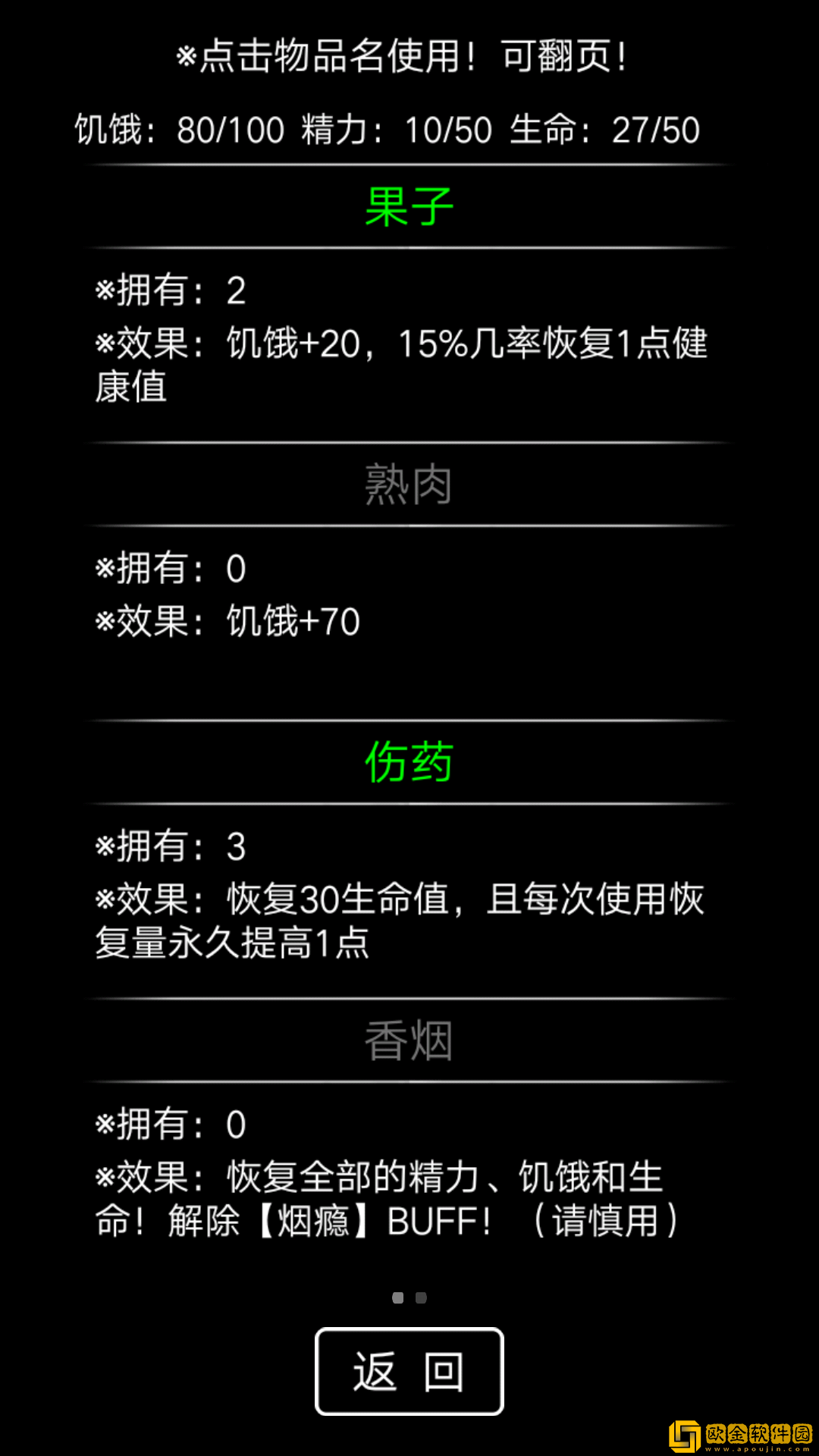Tap the 返回 button to go back

pos(409,1371)
